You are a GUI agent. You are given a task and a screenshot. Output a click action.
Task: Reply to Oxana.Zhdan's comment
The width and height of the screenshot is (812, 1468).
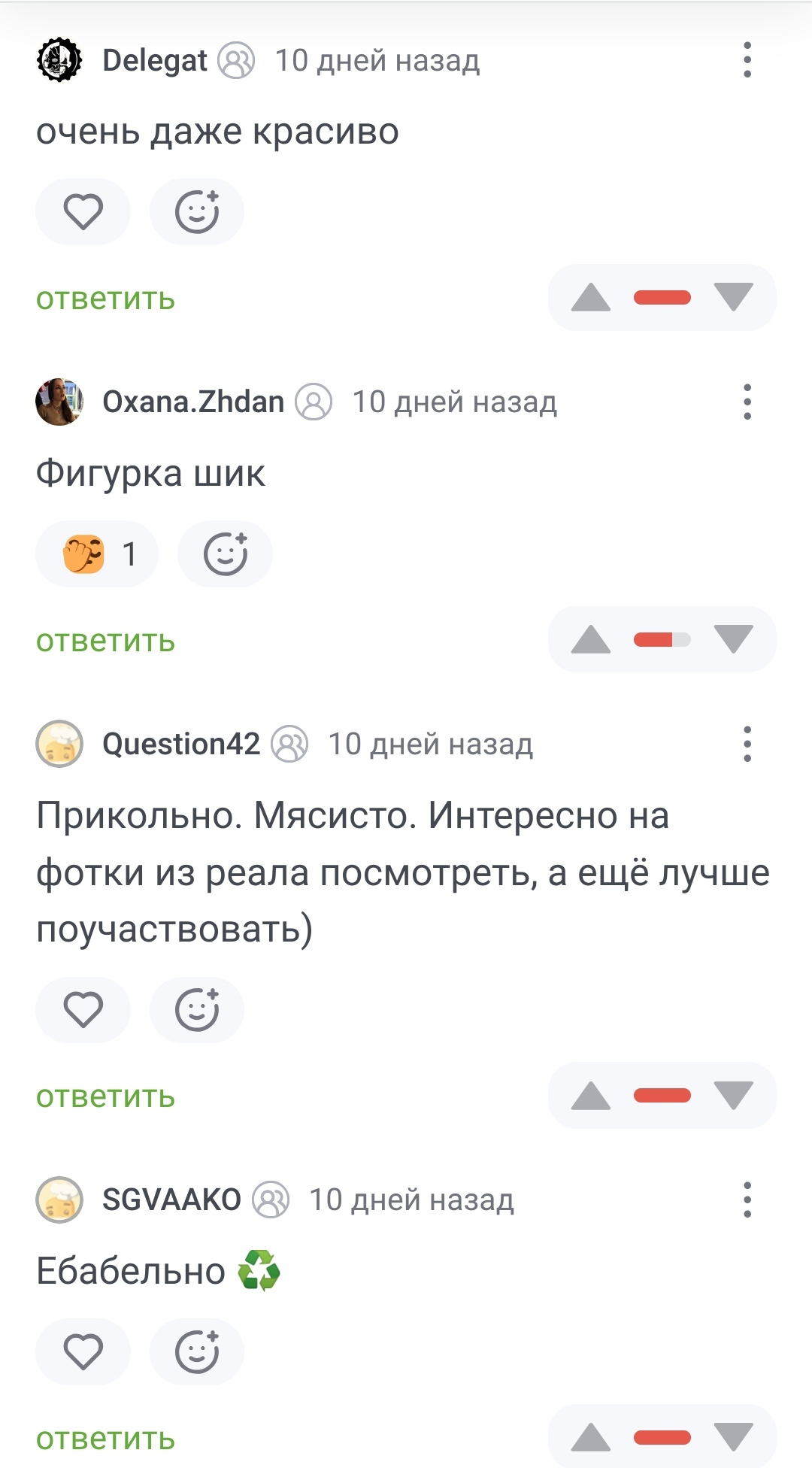coord(105,641)
